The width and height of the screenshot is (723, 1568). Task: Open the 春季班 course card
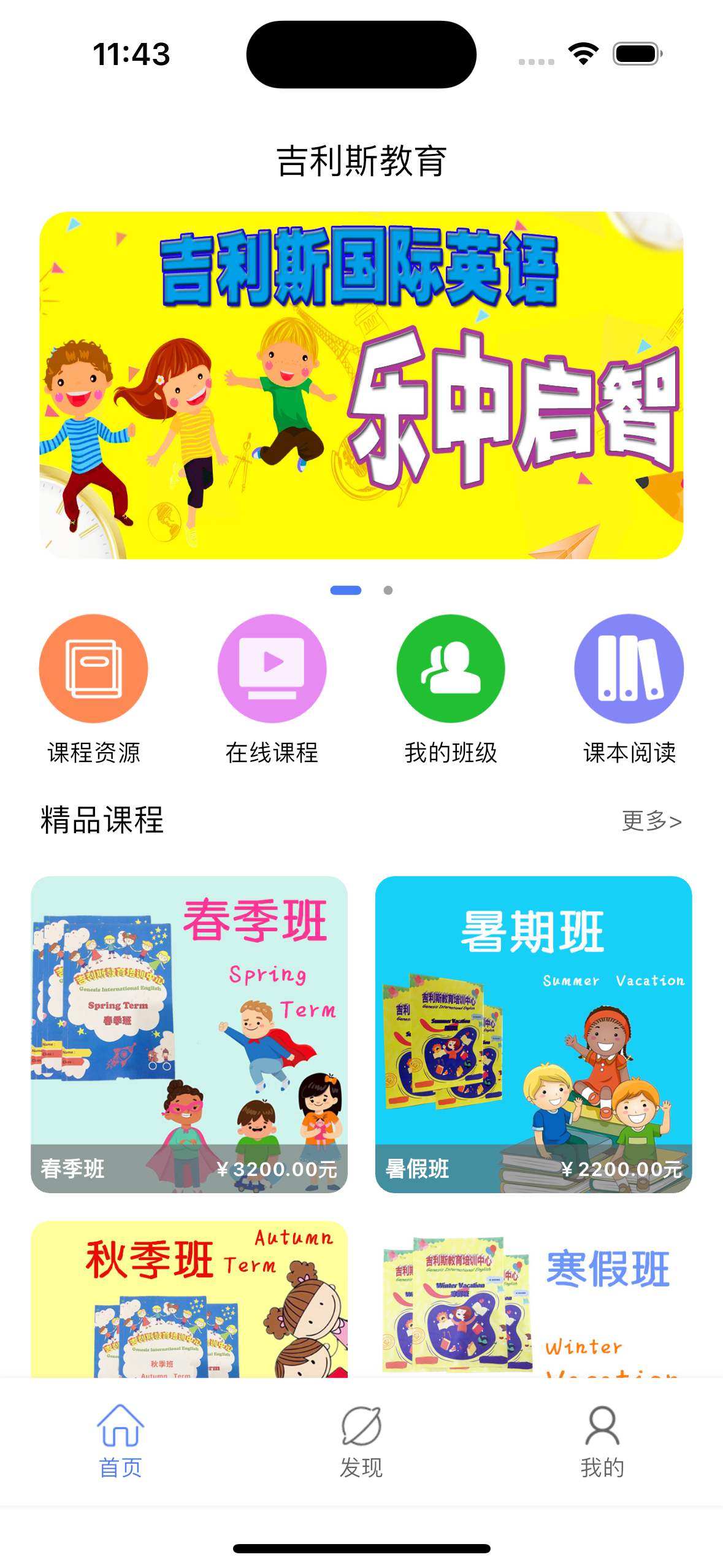(x=189, y=1034)
